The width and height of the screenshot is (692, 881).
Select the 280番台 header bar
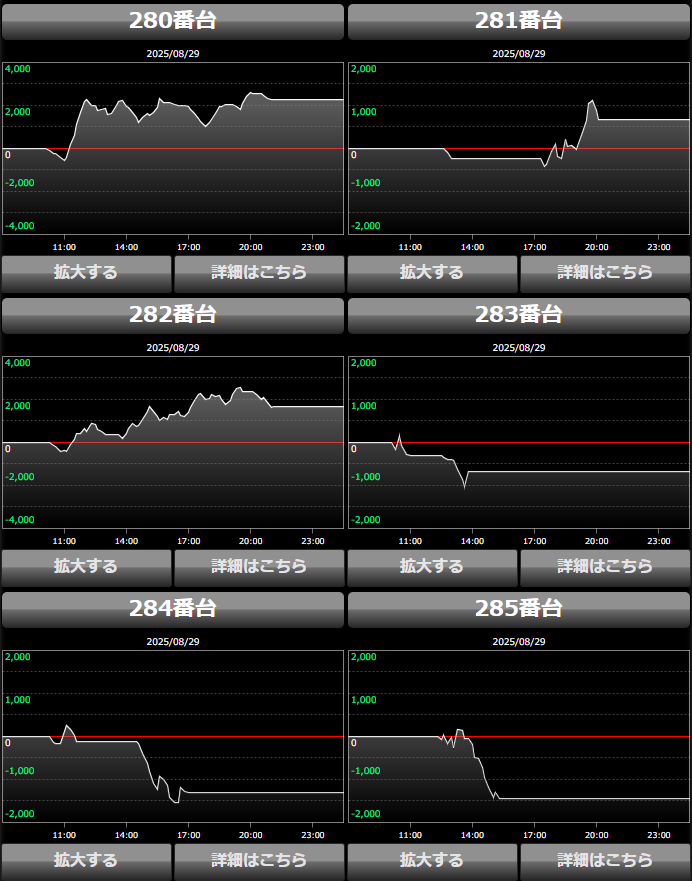[x=173, y=21]
